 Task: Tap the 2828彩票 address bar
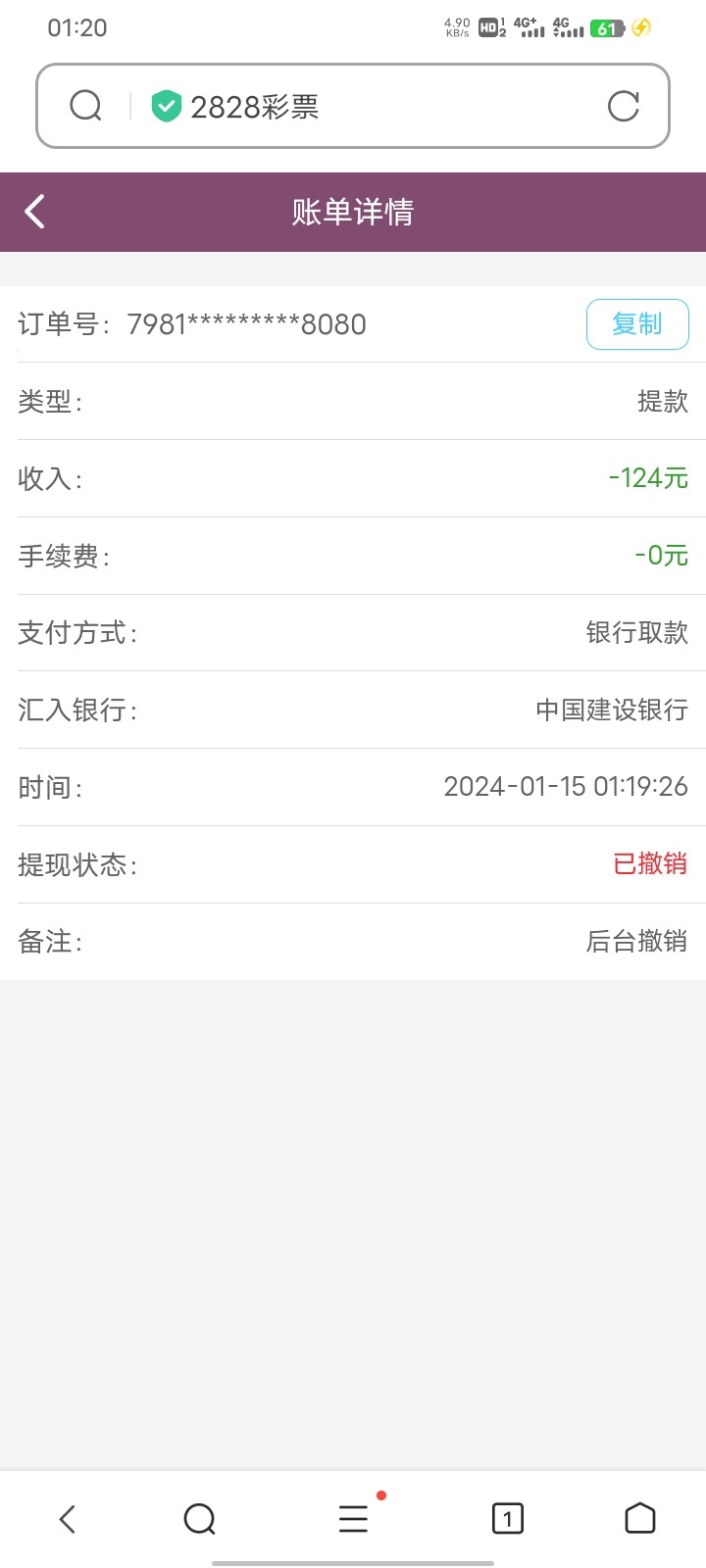point(373,106)
